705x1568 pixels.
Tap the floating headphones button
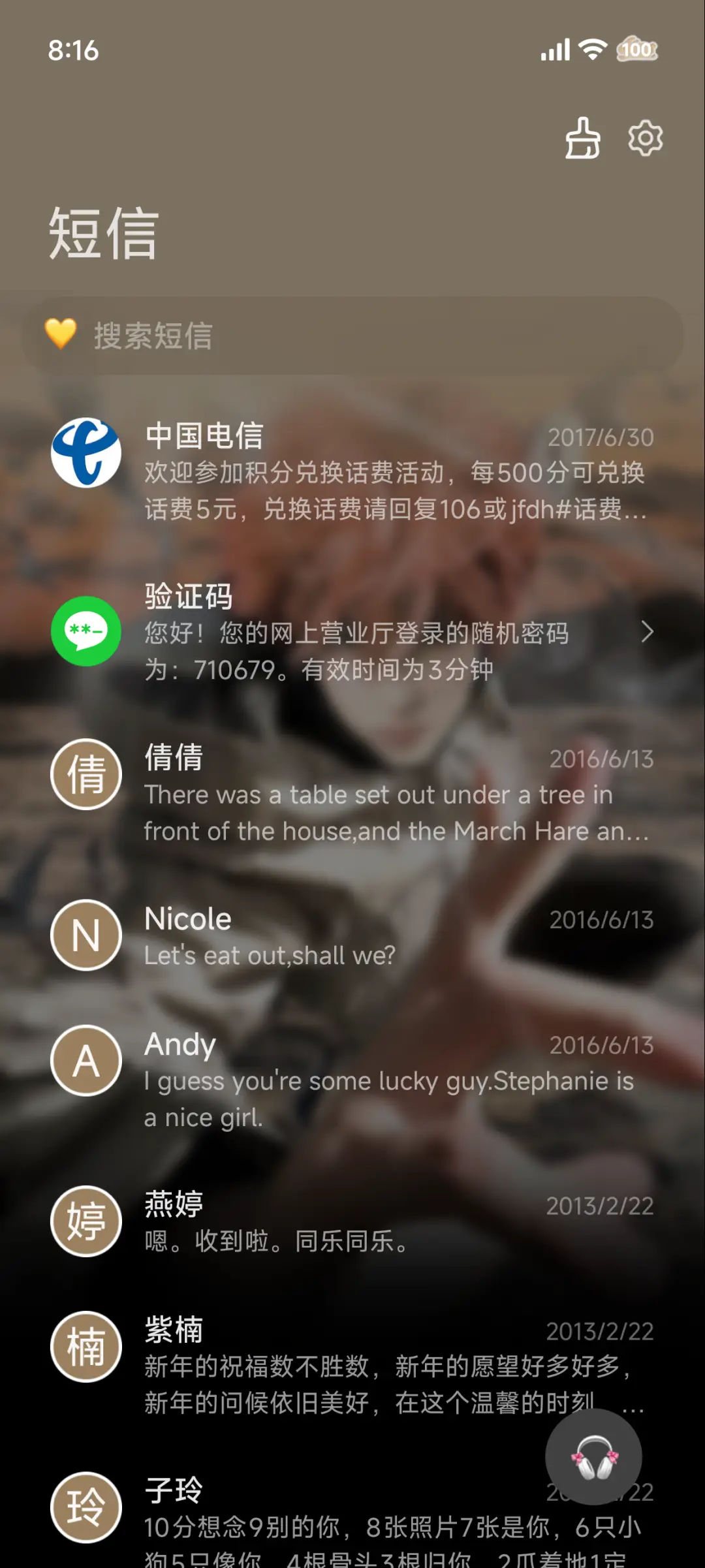pyautogui.click(x=593, y=1457)
